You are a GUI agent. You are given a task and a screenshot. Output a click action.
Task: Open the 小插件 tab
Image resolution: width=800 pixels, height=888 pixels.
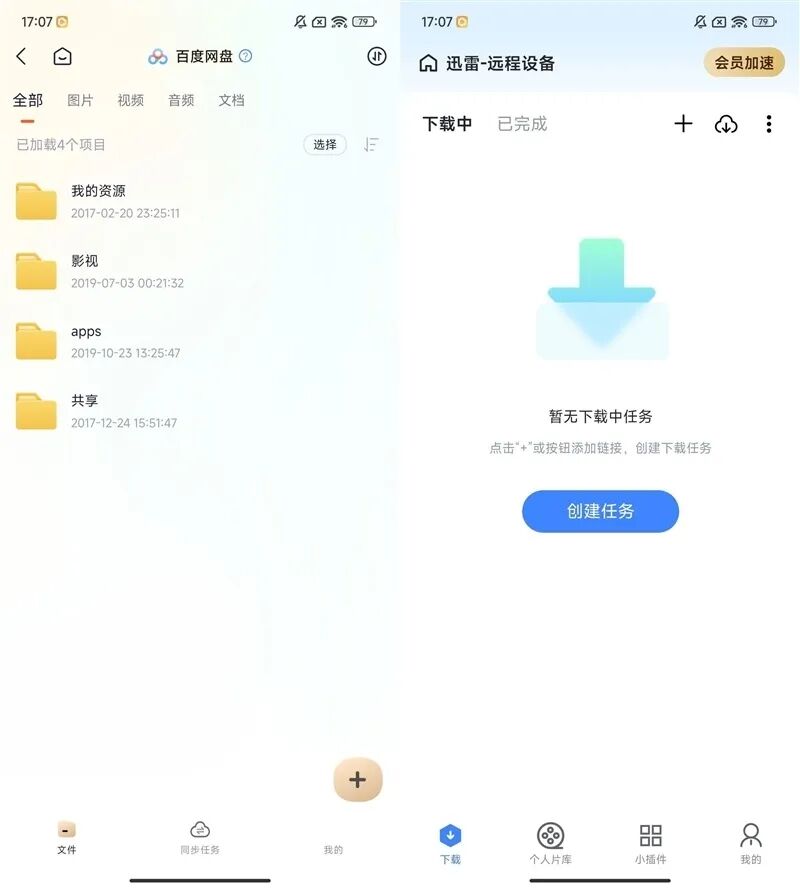(650, 844)
